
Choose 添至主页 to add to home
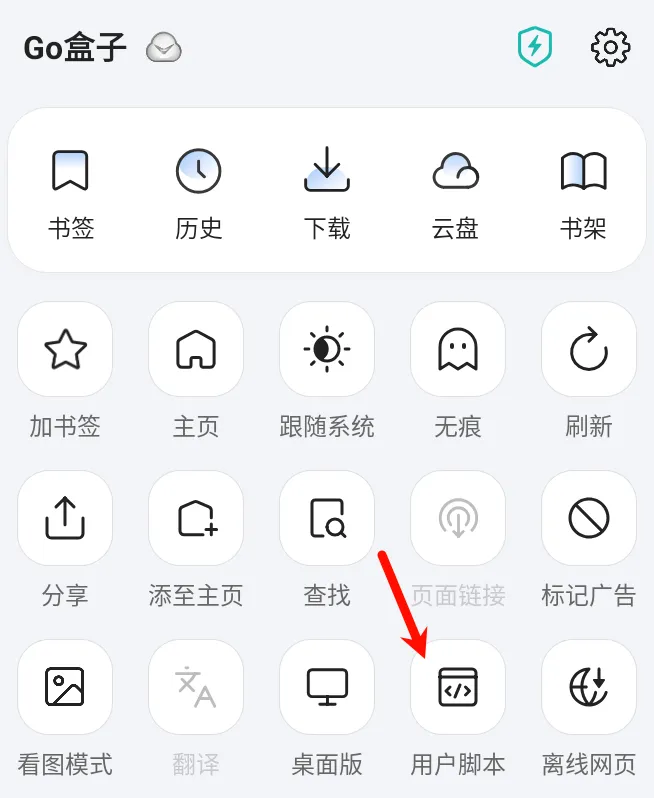[x=196, y=519]
